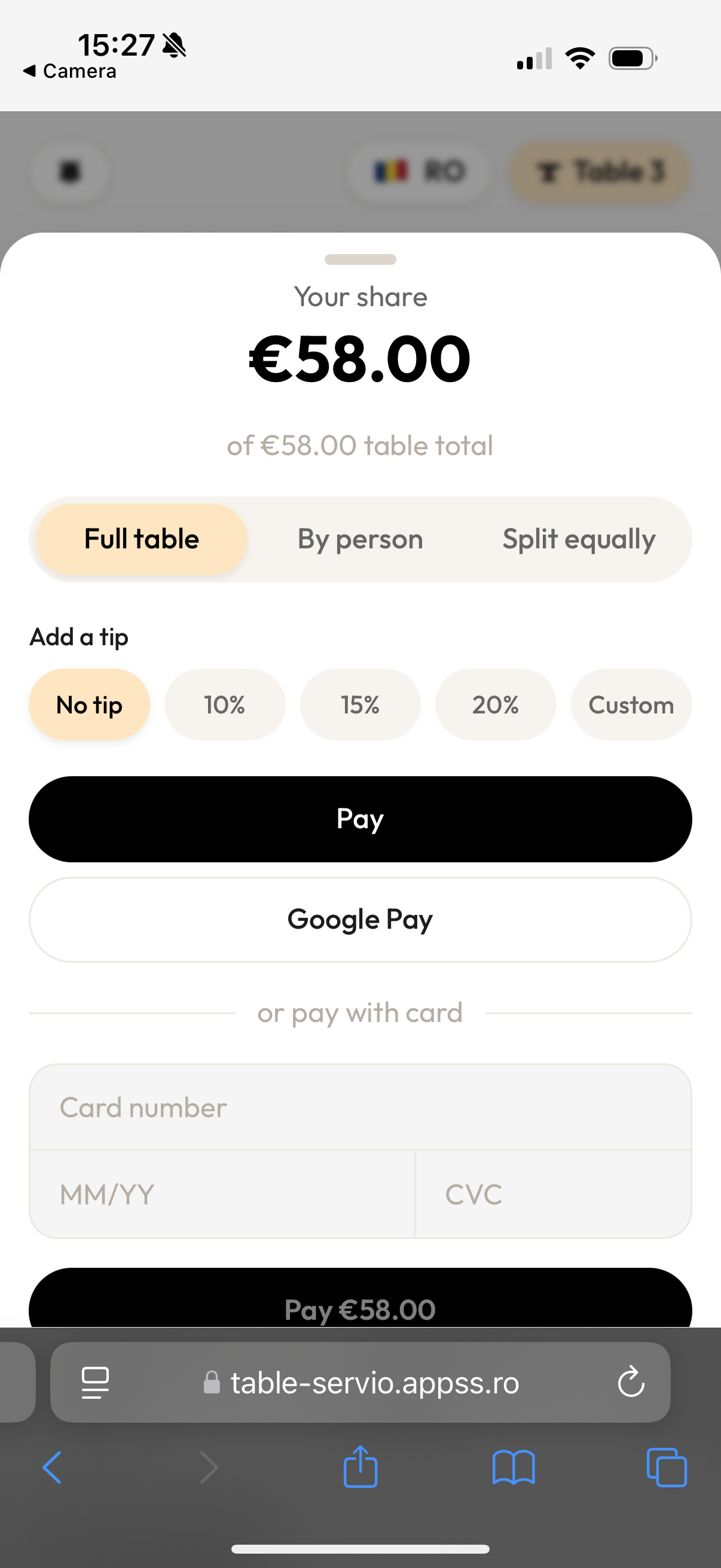Image resolution: width=721 pixels, height=1568 pixels.
Task: Navigate back using the back chevron
Action: 53,1467
